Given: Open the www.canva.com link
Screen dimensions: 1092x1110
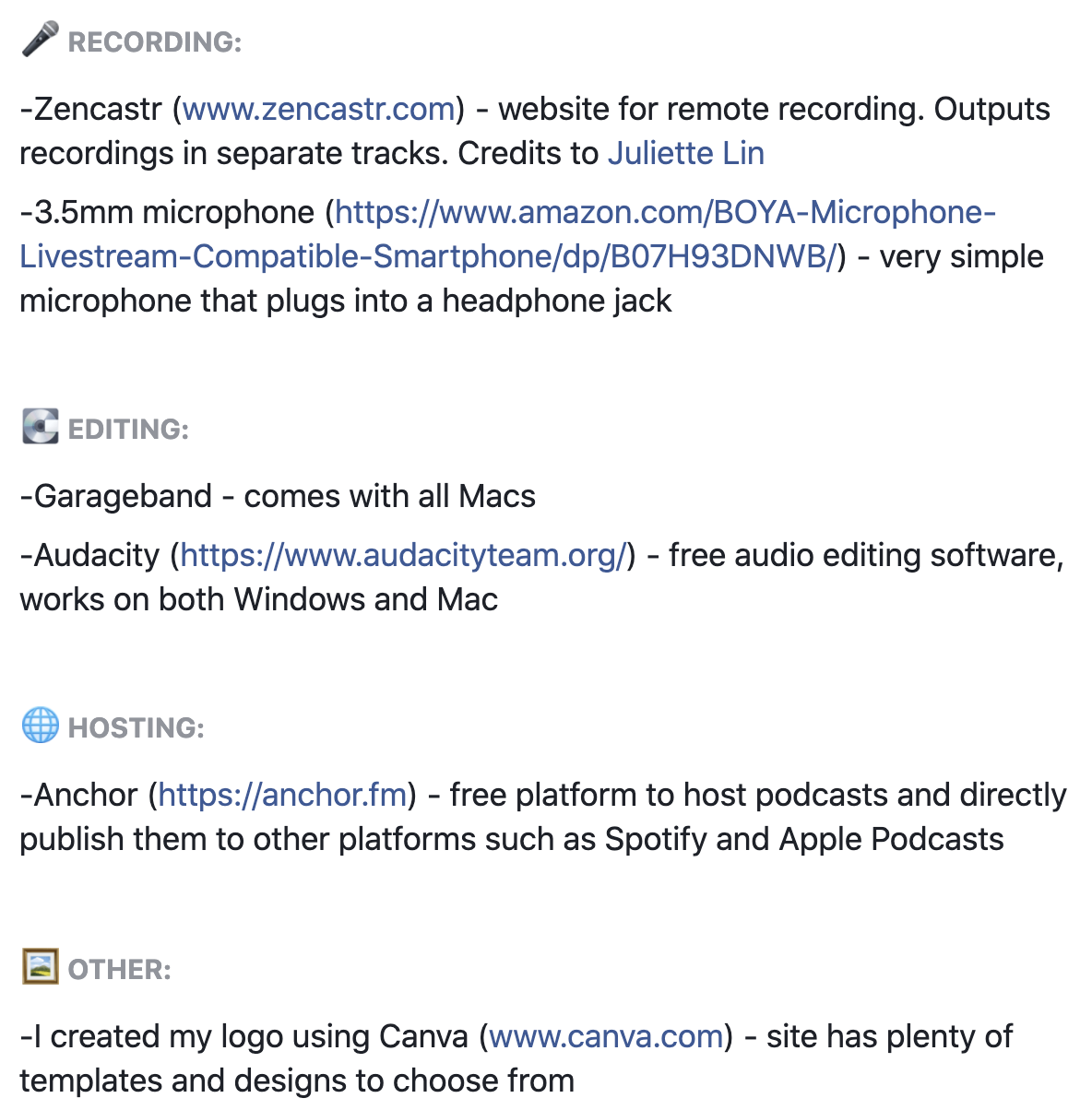Looking at the screenshot, I should click(x=605, y=1037).
